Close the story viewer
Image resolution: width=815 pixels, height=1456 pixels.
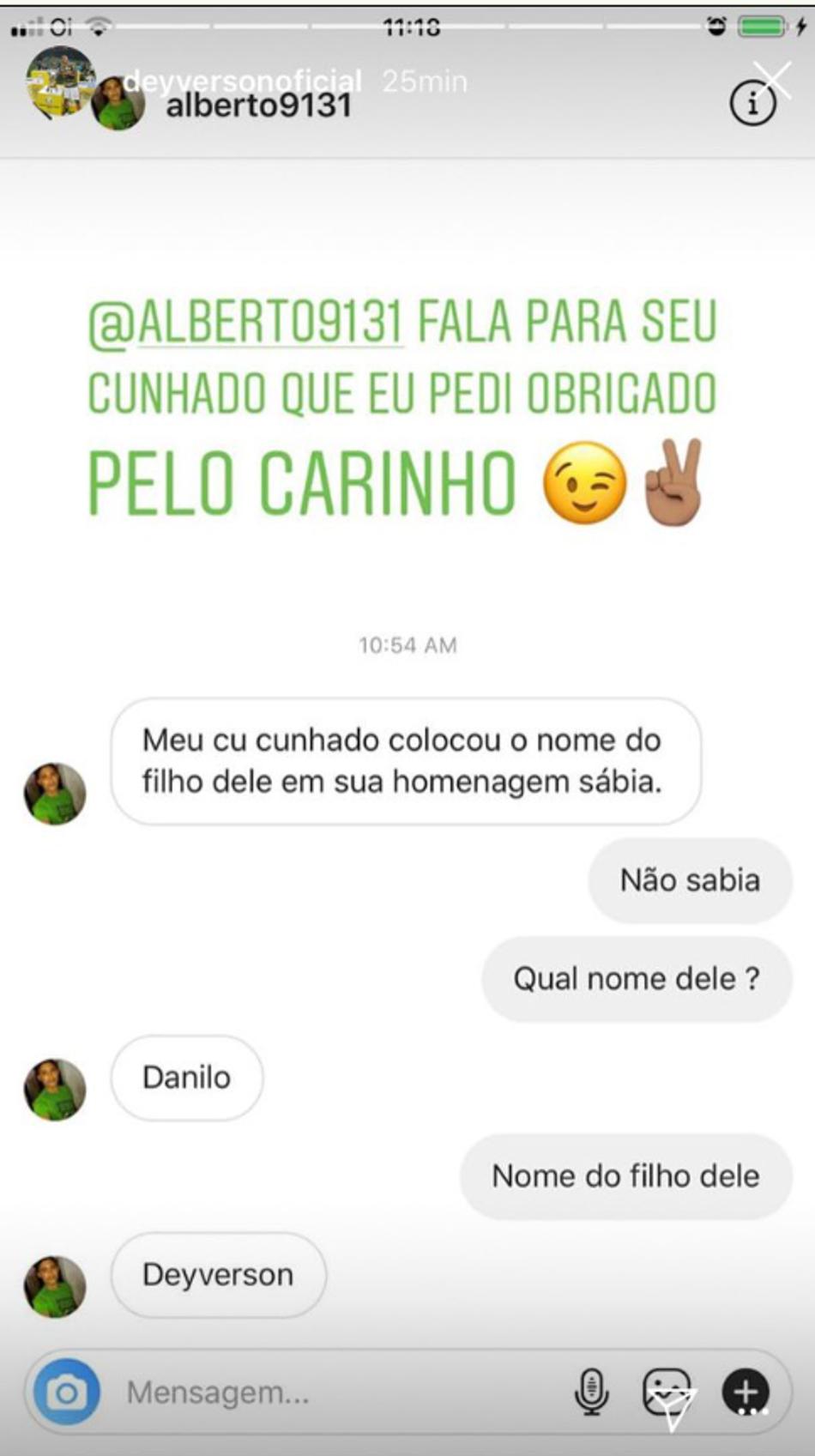click(x=773, y=79)
